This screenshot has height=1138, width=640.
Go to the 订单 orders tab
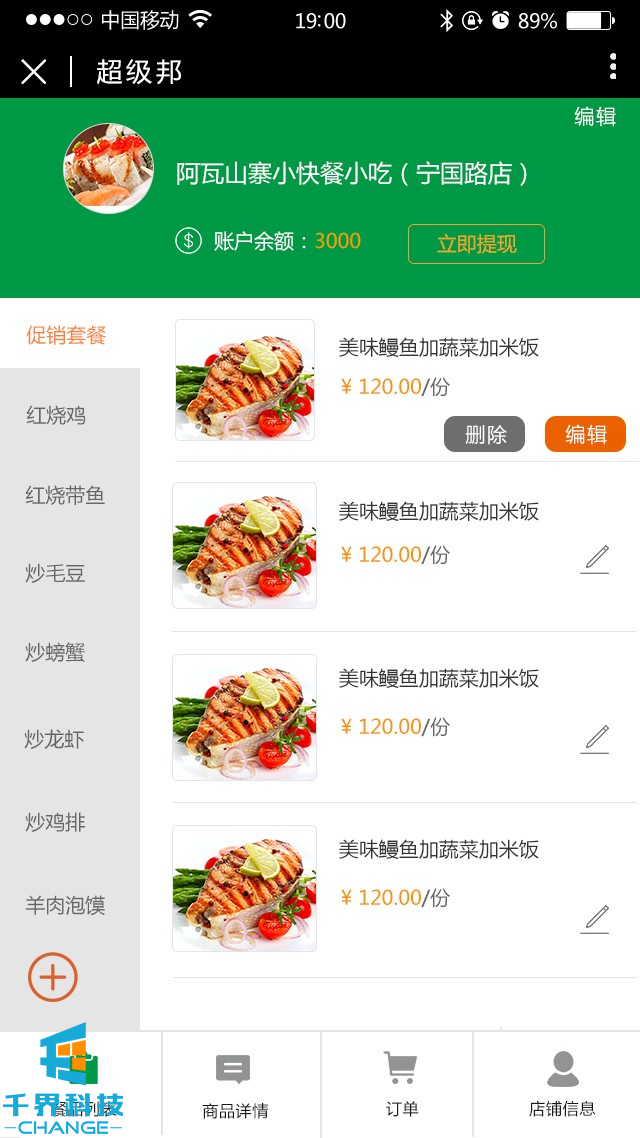pyautogui.click(x=401, y=1085)
